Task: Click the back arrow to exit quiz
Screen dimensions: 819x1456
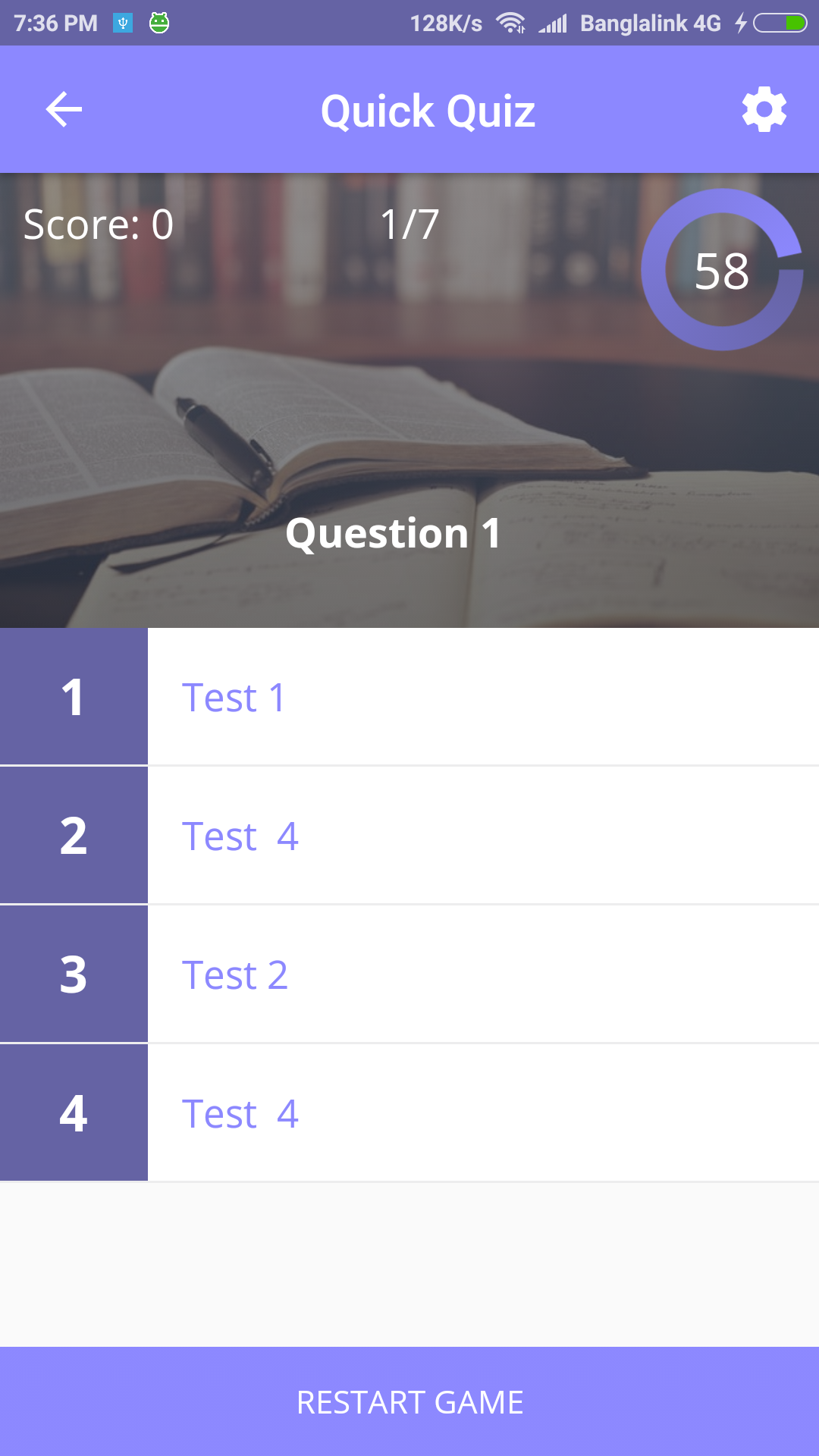Action: tap(64, 110)
